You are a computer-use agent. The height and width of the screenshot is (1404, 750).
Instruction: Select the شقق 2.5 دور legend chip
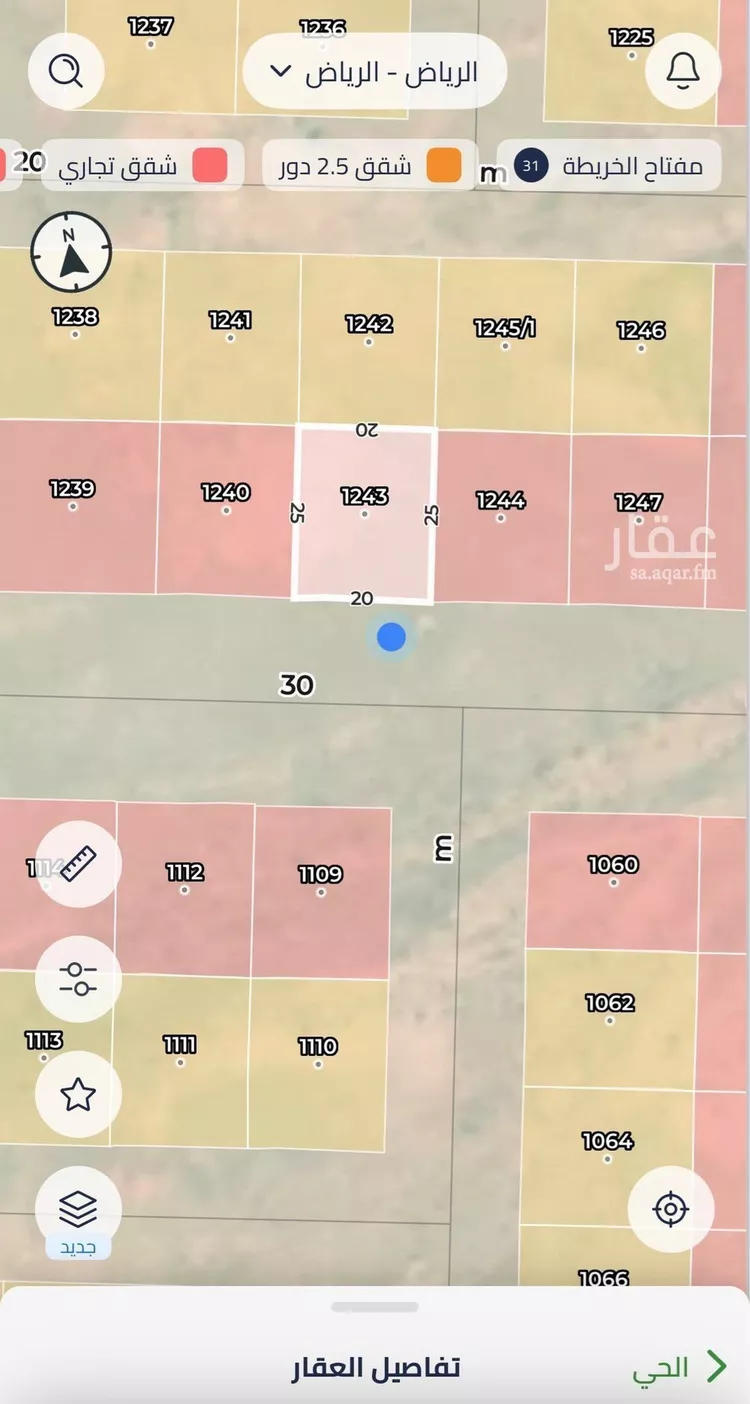point(371,166)
